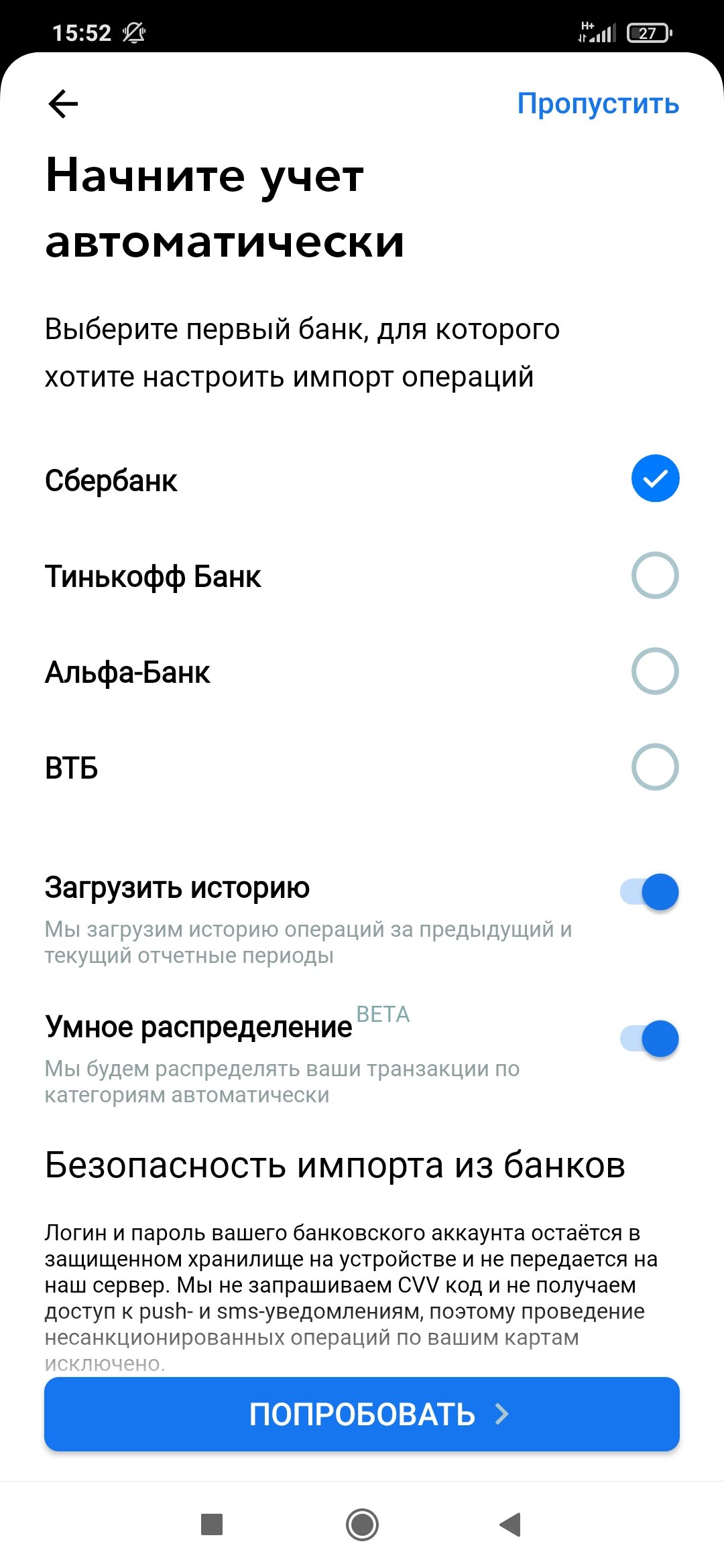Screen dimensions: 724x1568
Task: Skip setup with the Пропустить link
Action: pos(598,104)
